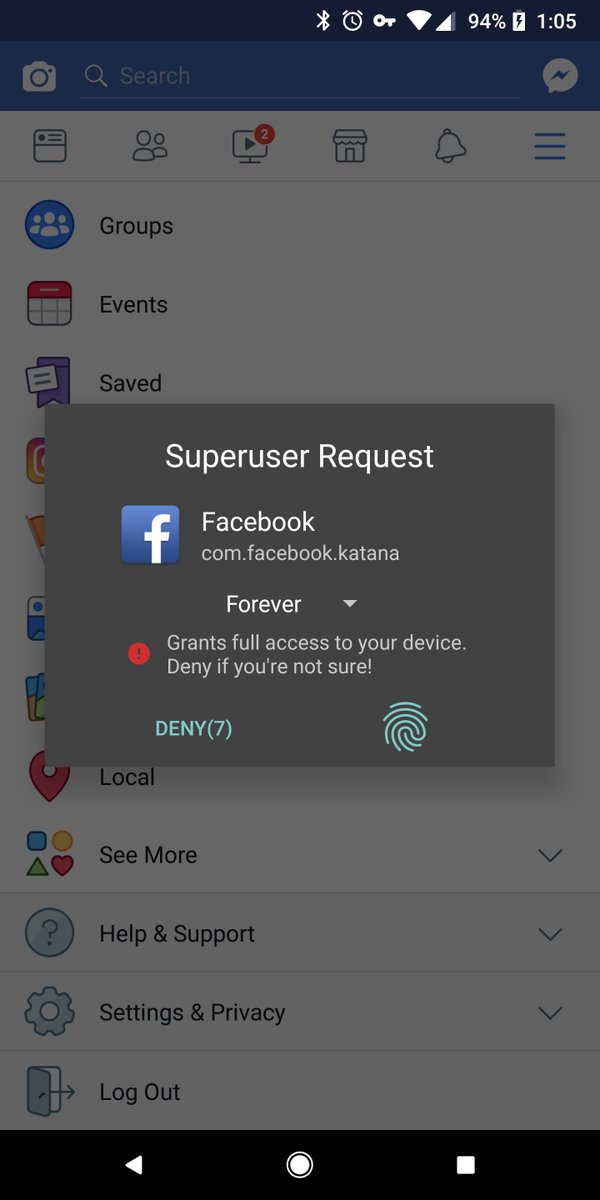The height and width of the screenshot is (1200, 600).
Task: Open the camera icon
Action: click(39, 76)
